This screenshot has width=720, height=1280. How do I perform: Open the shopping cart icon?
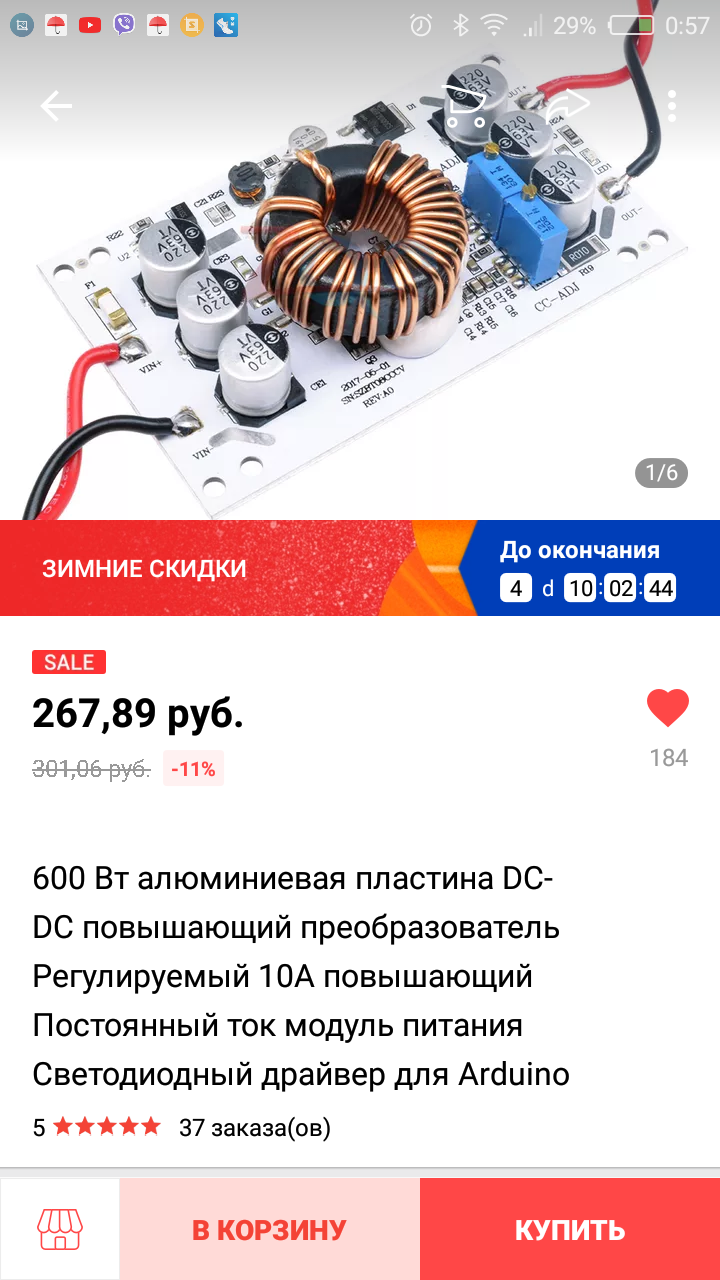[x=466, y=106]
